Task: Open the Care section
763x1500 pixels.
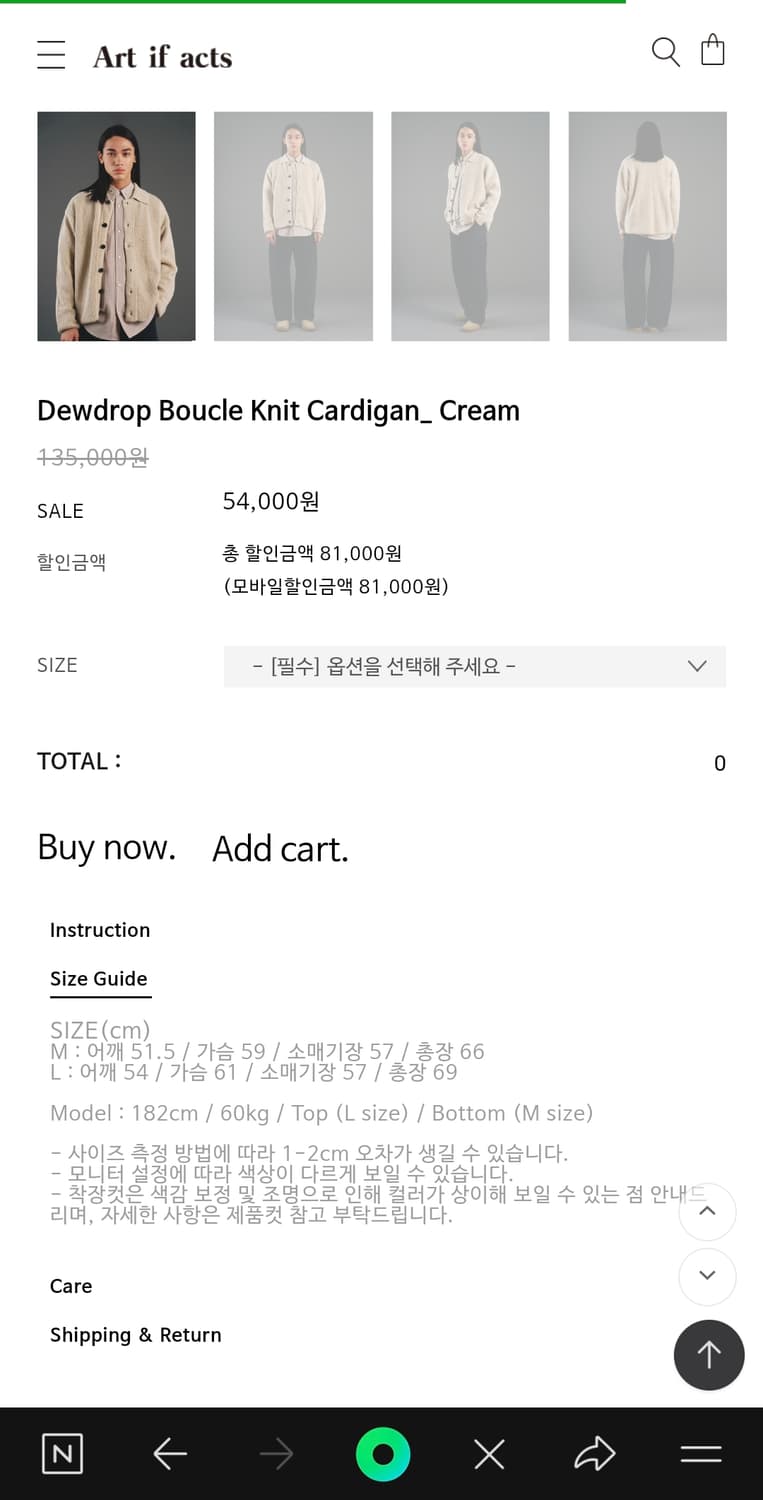Action: pos(70,1286)
